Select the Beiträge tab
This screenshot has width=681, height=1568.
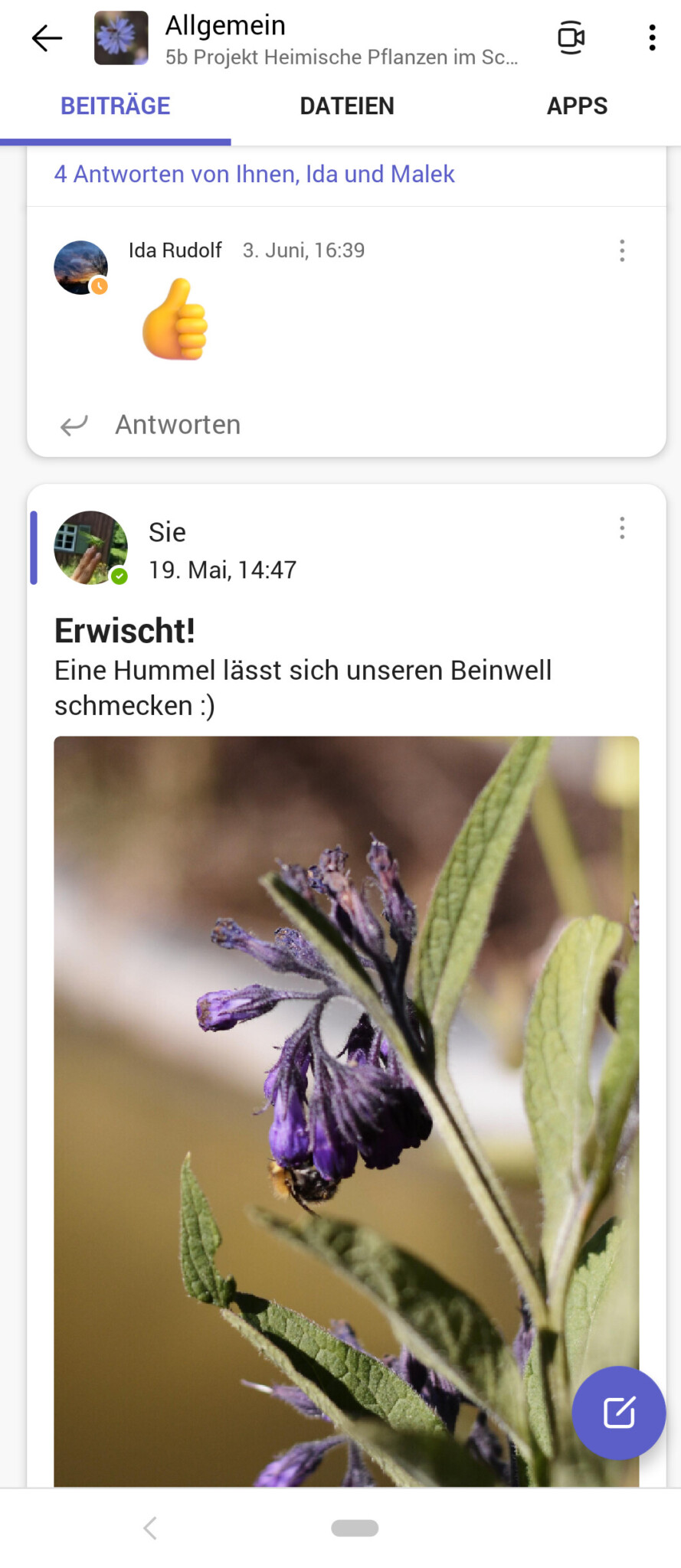tap(116, 106)
